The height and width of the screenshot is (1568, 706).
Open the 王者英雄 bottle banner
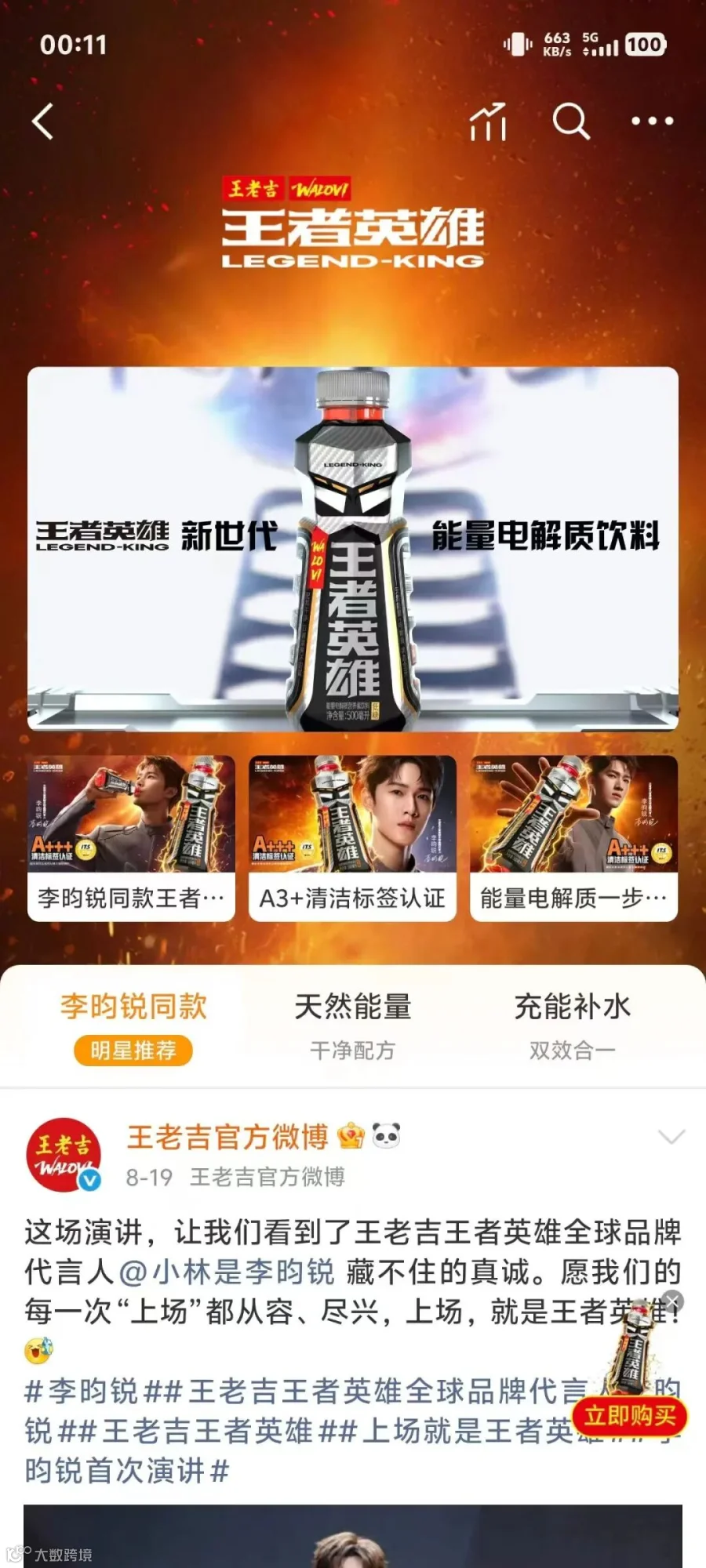(x=353, y=549)
